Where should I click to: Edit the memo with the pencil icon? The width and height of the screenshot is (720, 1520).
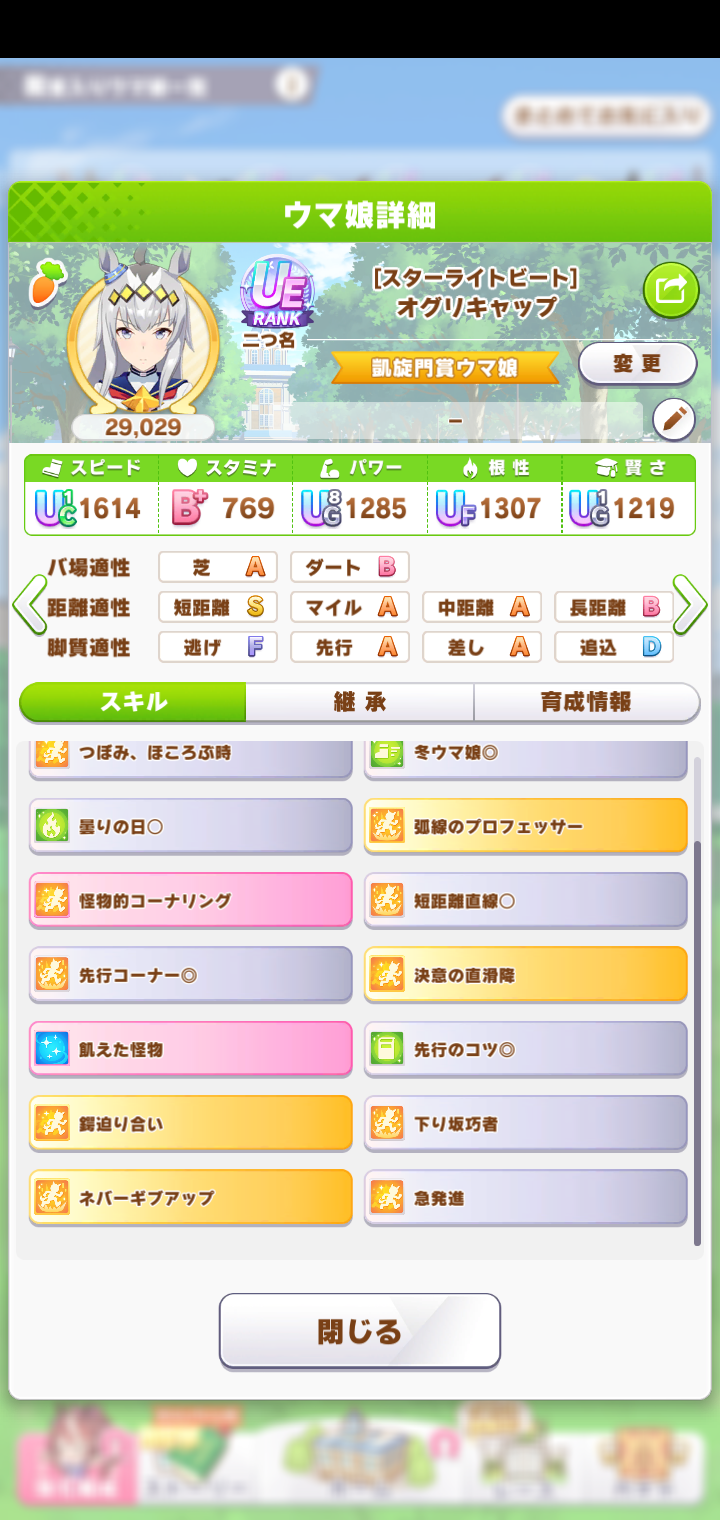click(673, 420)
